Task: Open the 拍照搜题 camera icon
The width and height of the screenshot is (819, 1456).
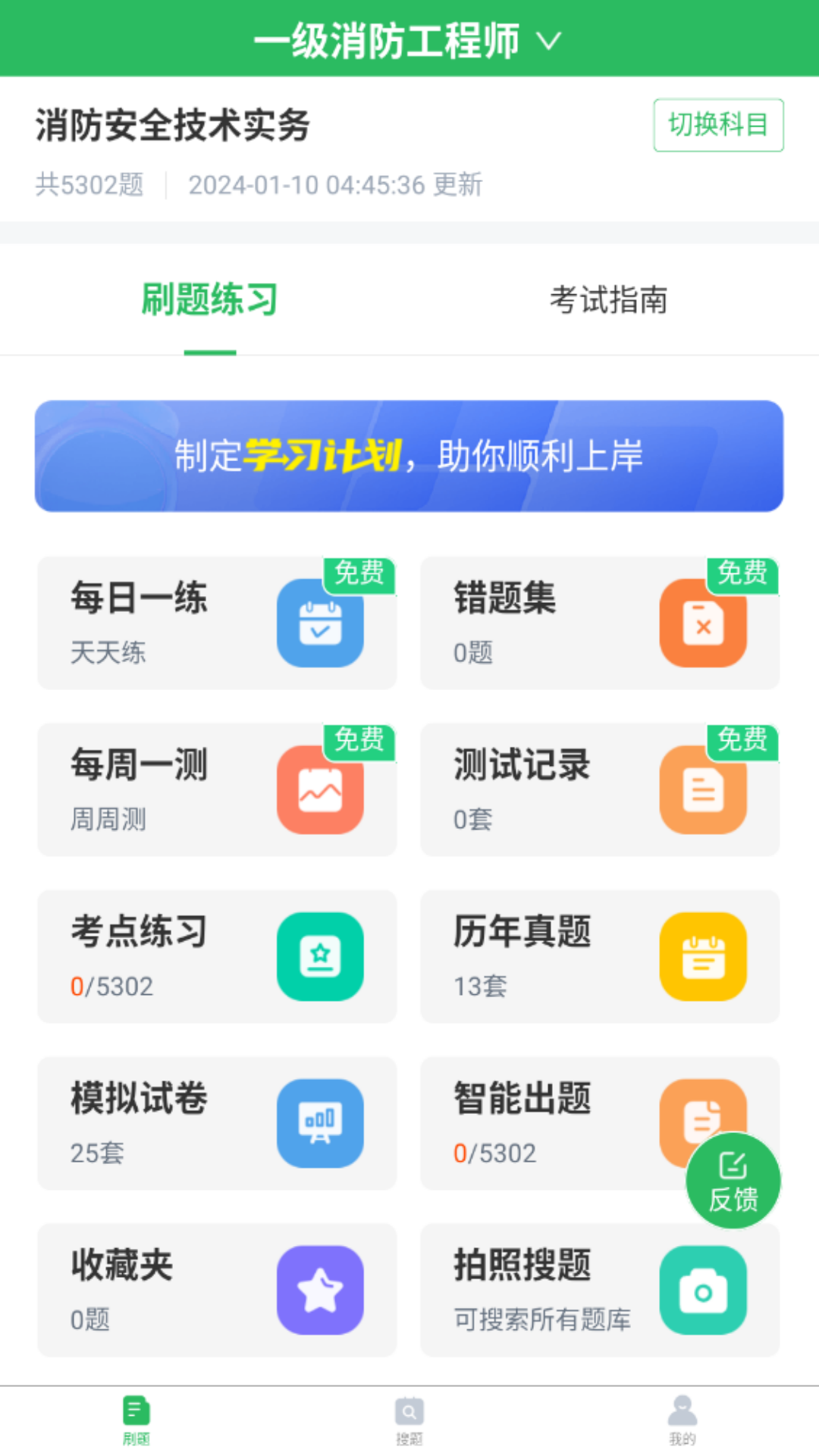Action: [x=703, y=1289]
